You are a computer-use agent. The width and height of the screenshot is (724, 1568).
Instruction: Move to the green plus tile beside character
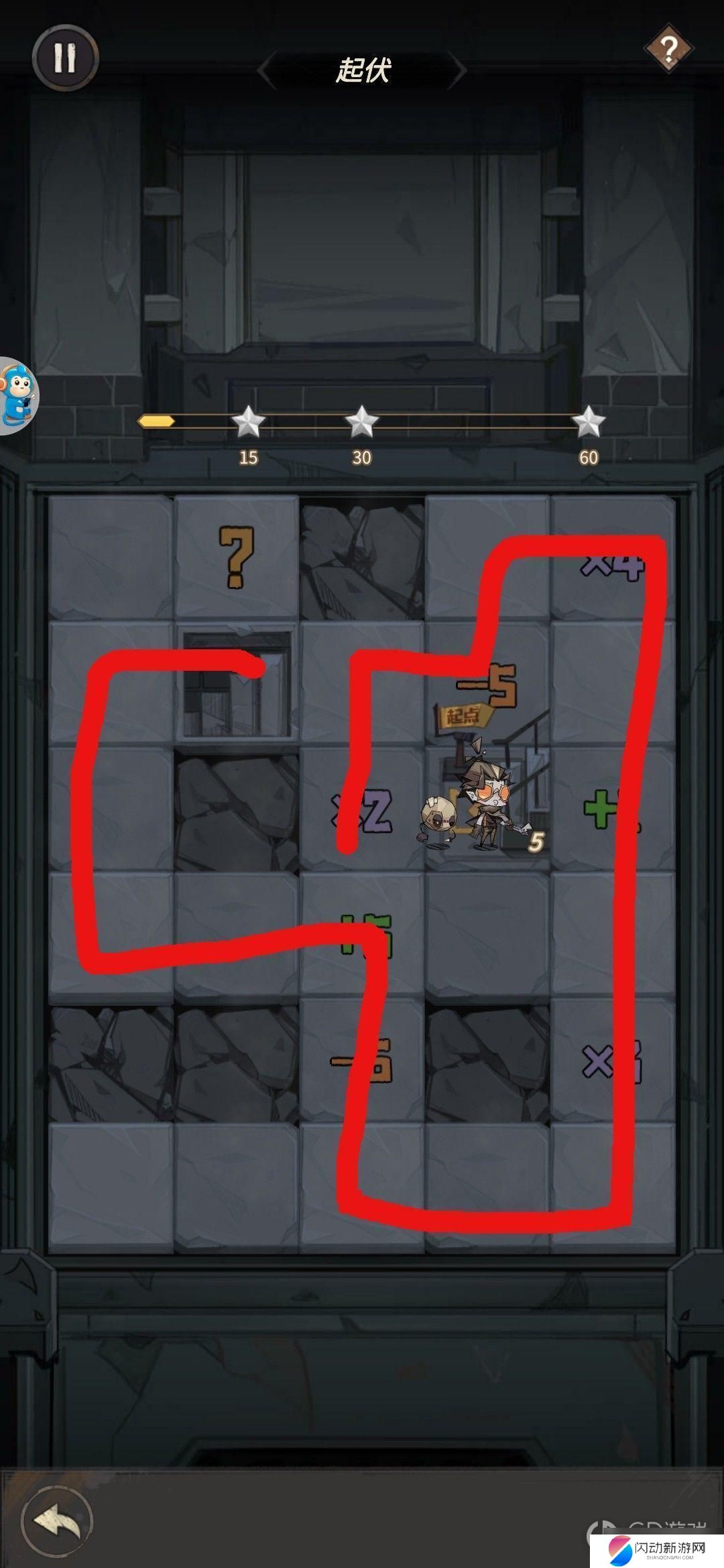point(611,809)
